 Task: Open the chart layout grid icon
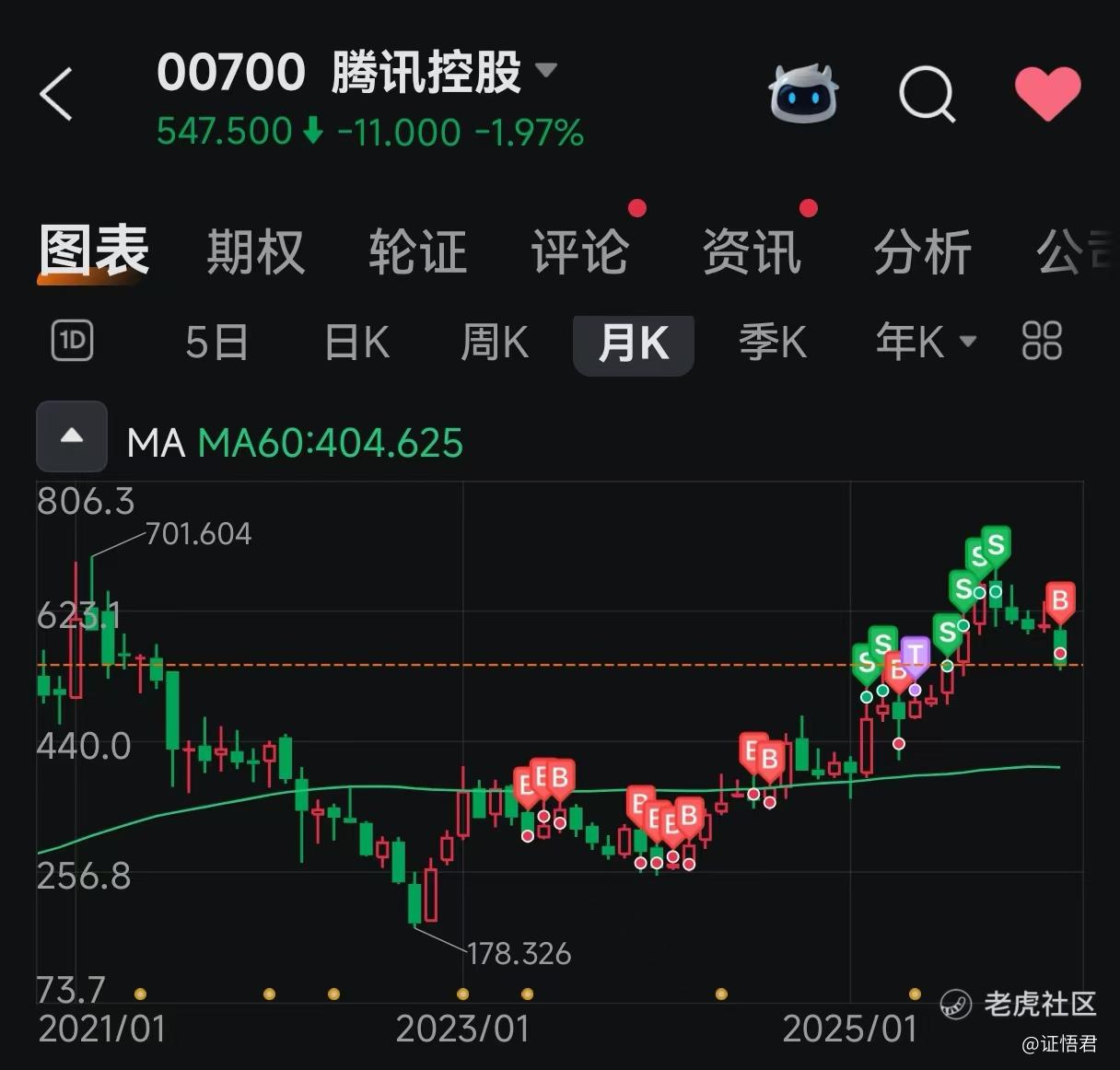tap(1042, 342)
